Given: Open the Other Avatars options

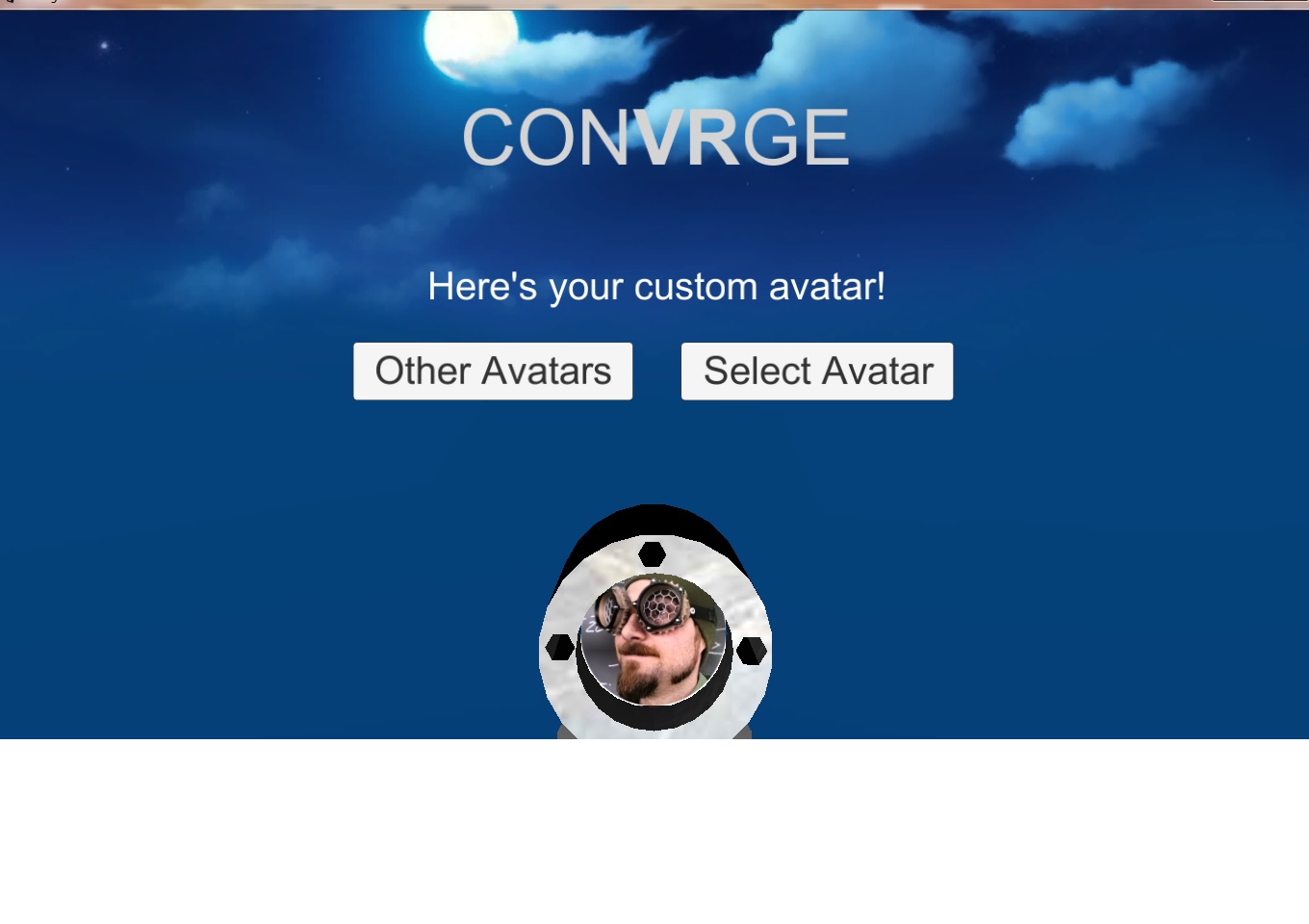Looking at the screenshot, I should click(x=493, y=372).
